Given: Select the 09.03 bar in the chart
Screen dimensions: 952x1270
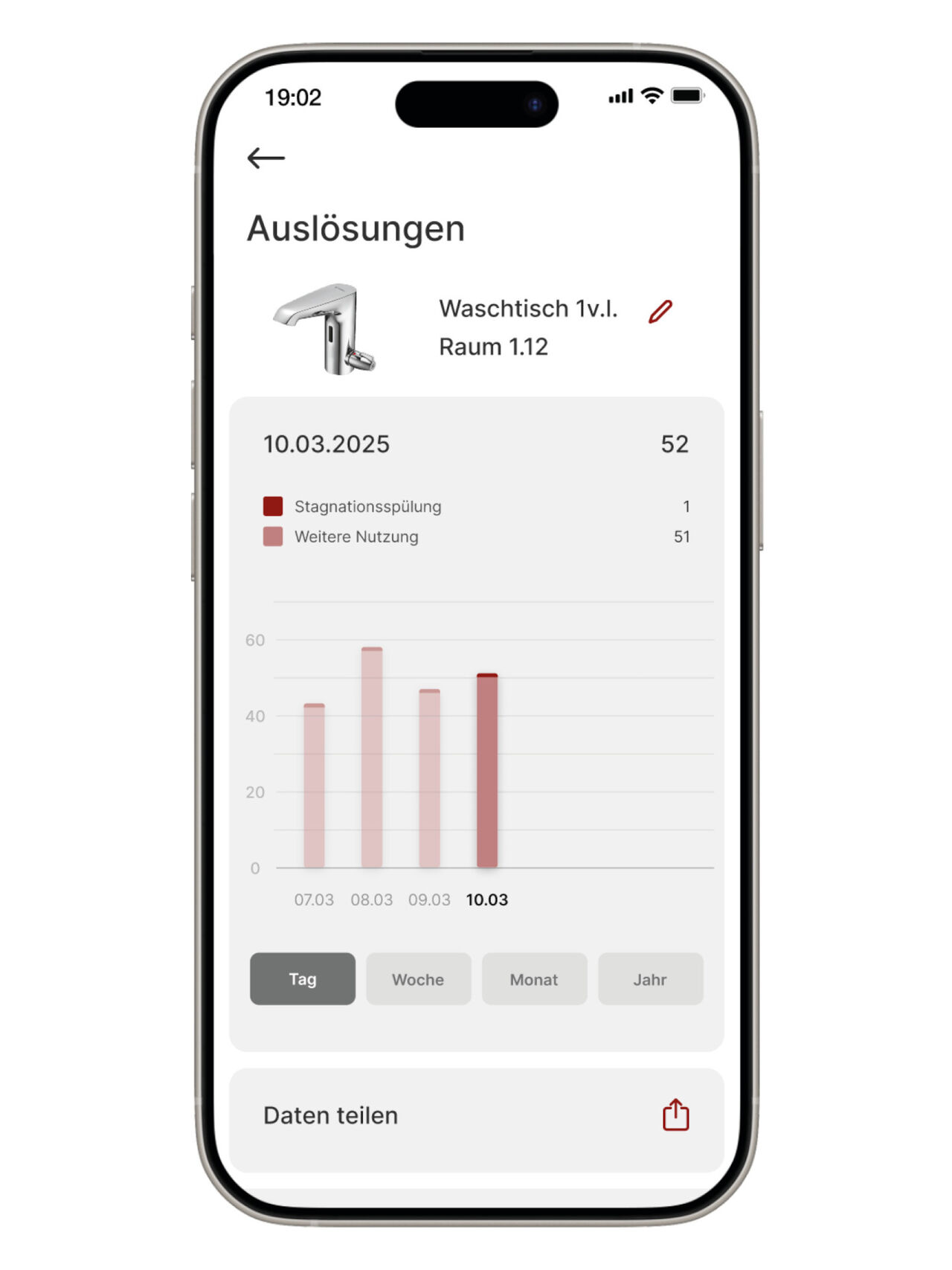Looking at the screenshot, I should (429, 779).
